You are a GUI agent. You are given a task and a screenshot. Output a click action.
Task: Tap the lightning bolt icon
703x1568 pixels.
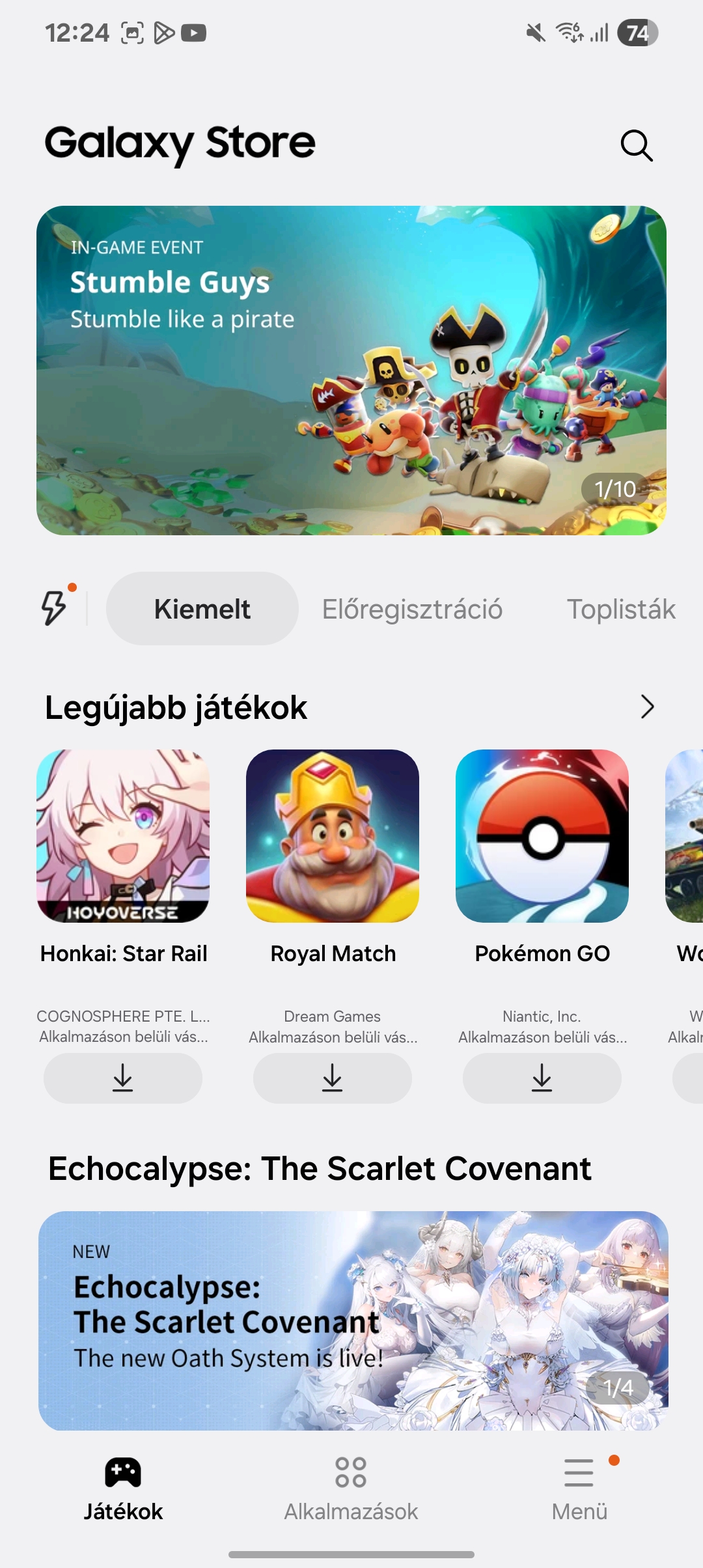pyautogui.click(x=55, y=608)
